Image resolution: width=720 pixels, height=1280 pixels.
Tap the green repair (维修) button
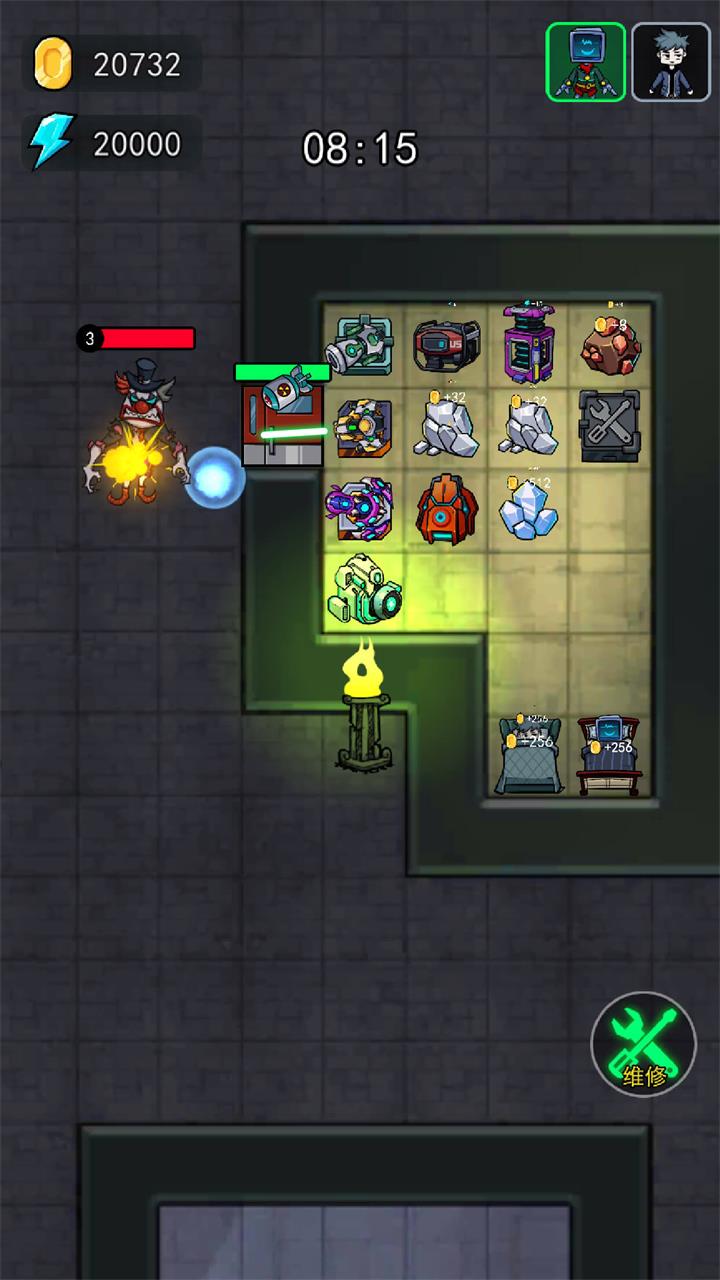[643, 1045]
